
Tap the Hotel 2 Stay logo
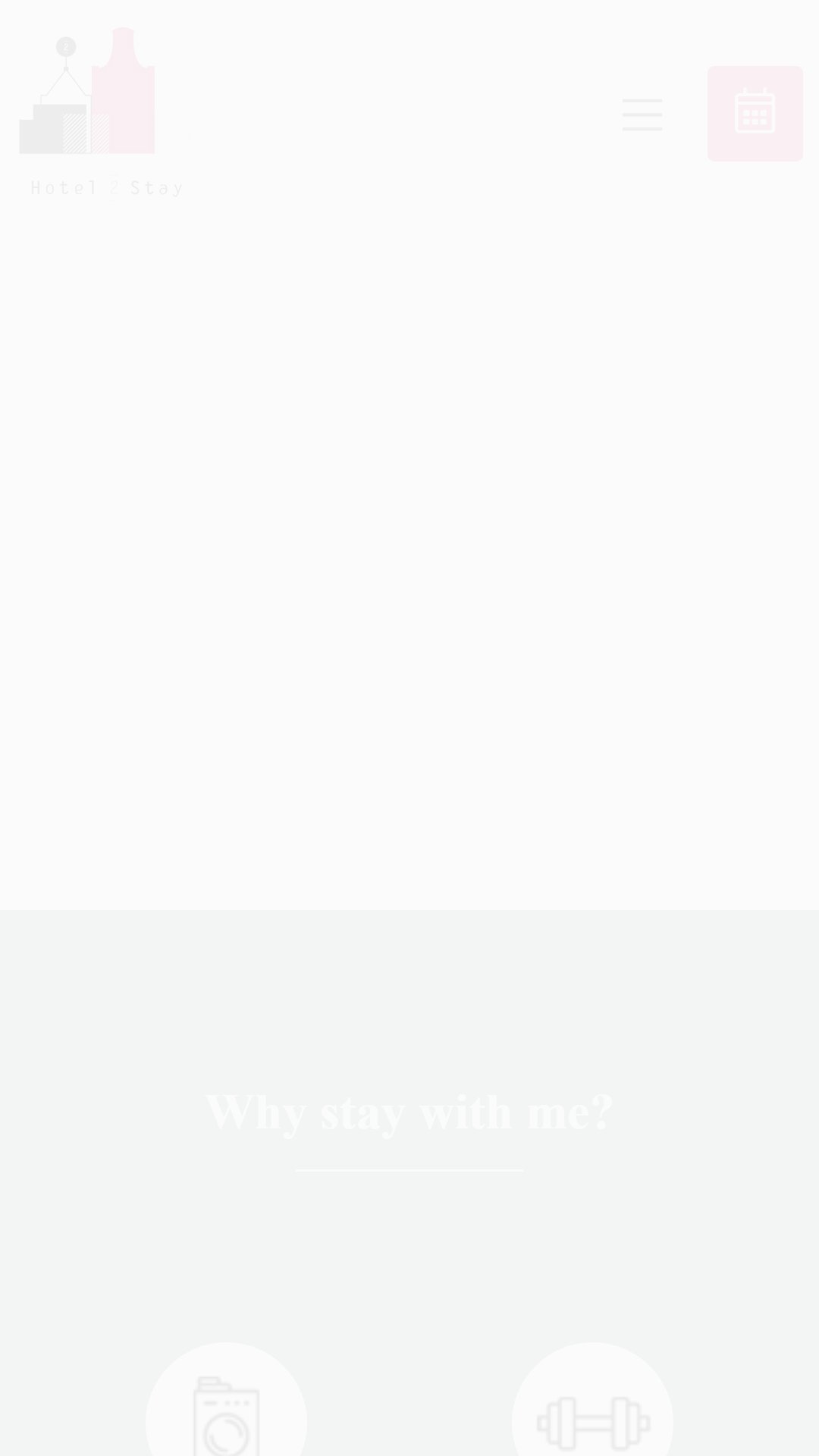pos(103,113)
